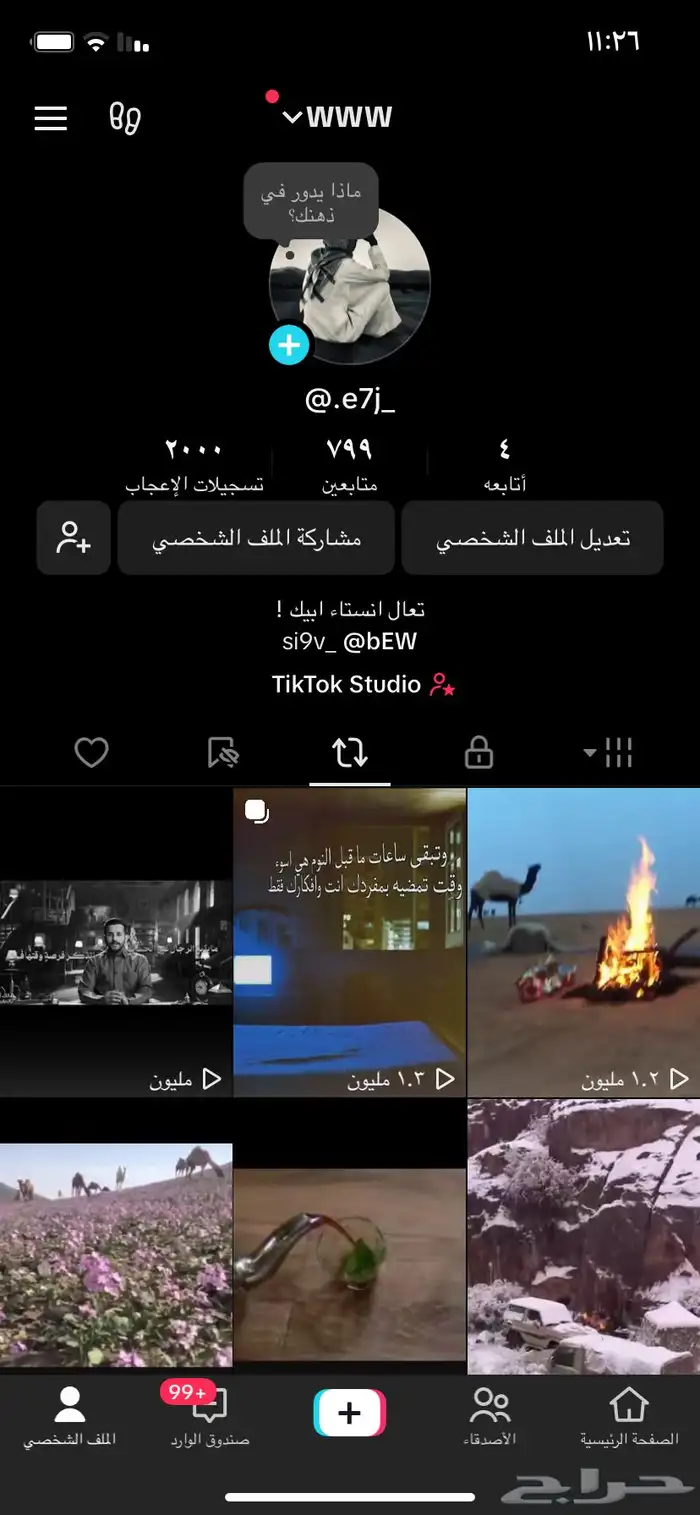Tap تعديل الملف الشخصي button
Screen dimensions: 700x1515
click(x=532, y=538)
